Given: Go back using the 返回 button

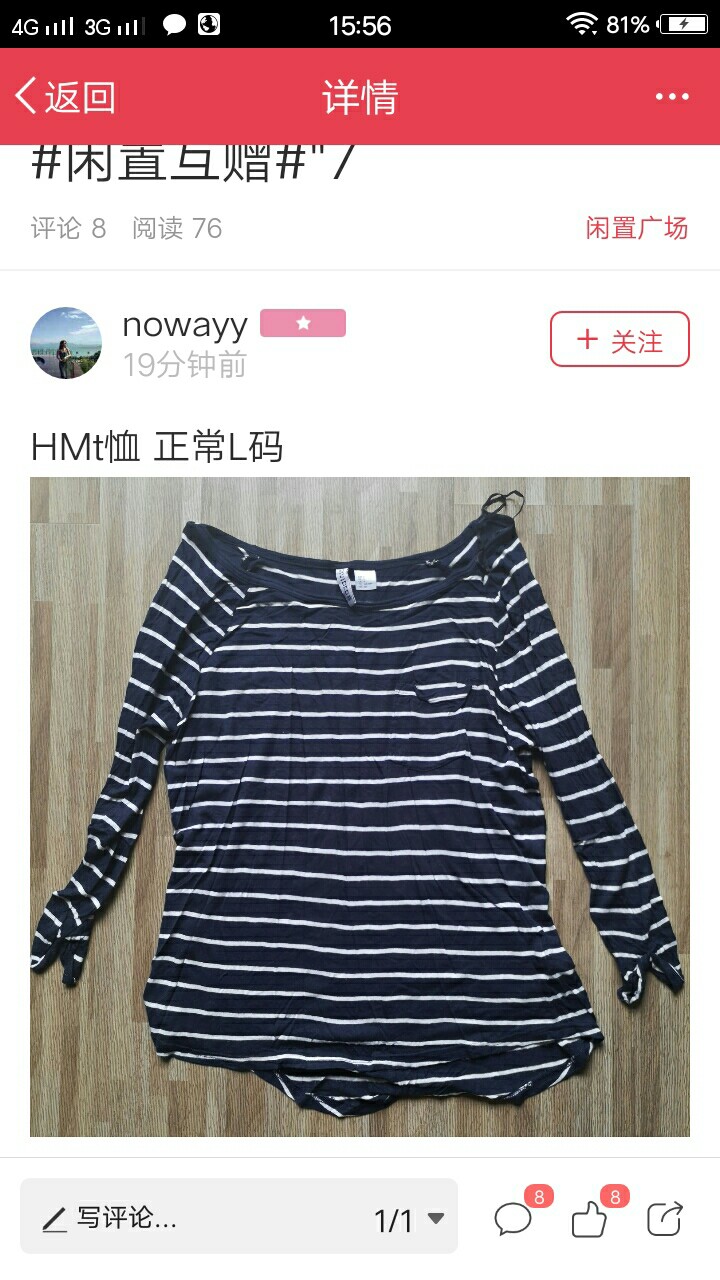Looking at the screenshot, I should (x=66, y=97).
